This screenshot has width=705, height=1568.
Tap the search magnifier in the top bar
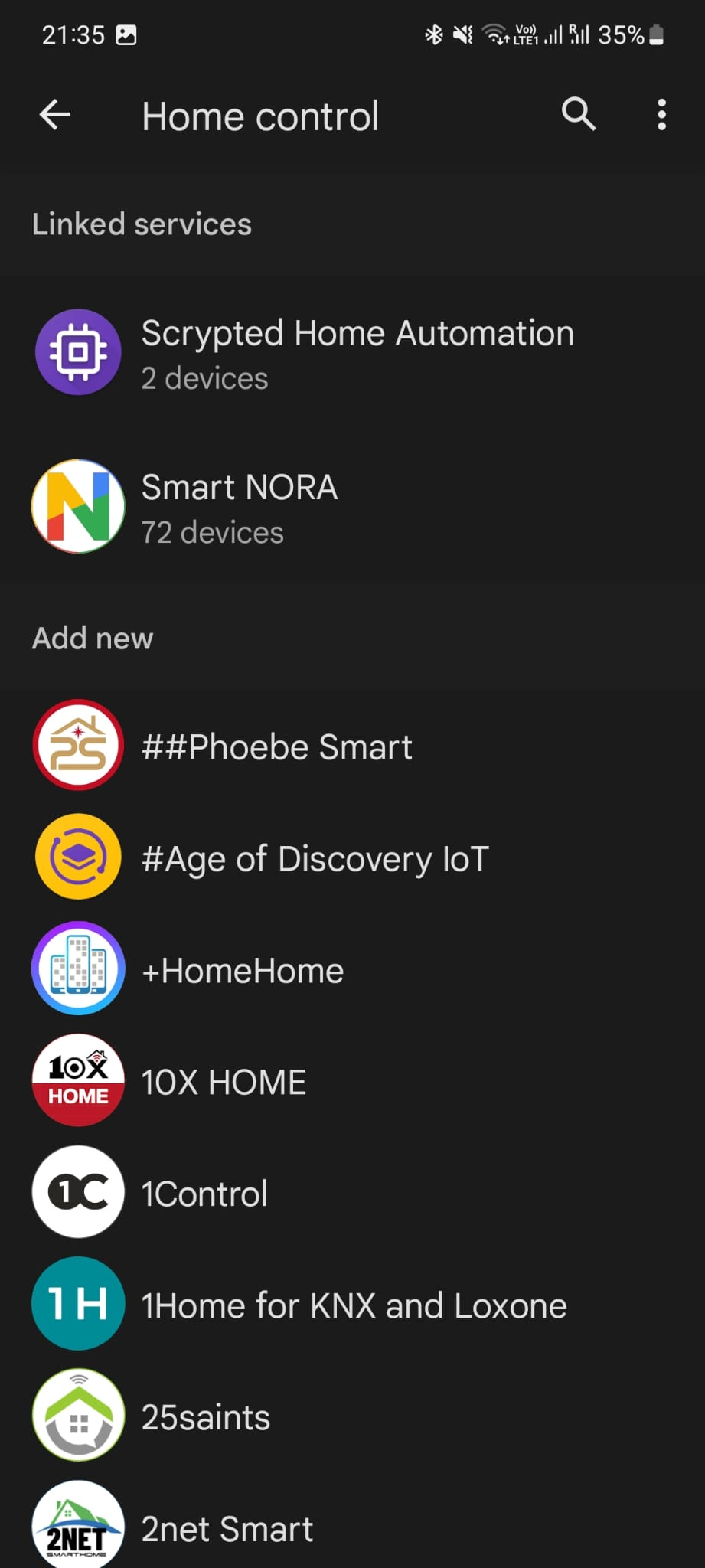579,116
